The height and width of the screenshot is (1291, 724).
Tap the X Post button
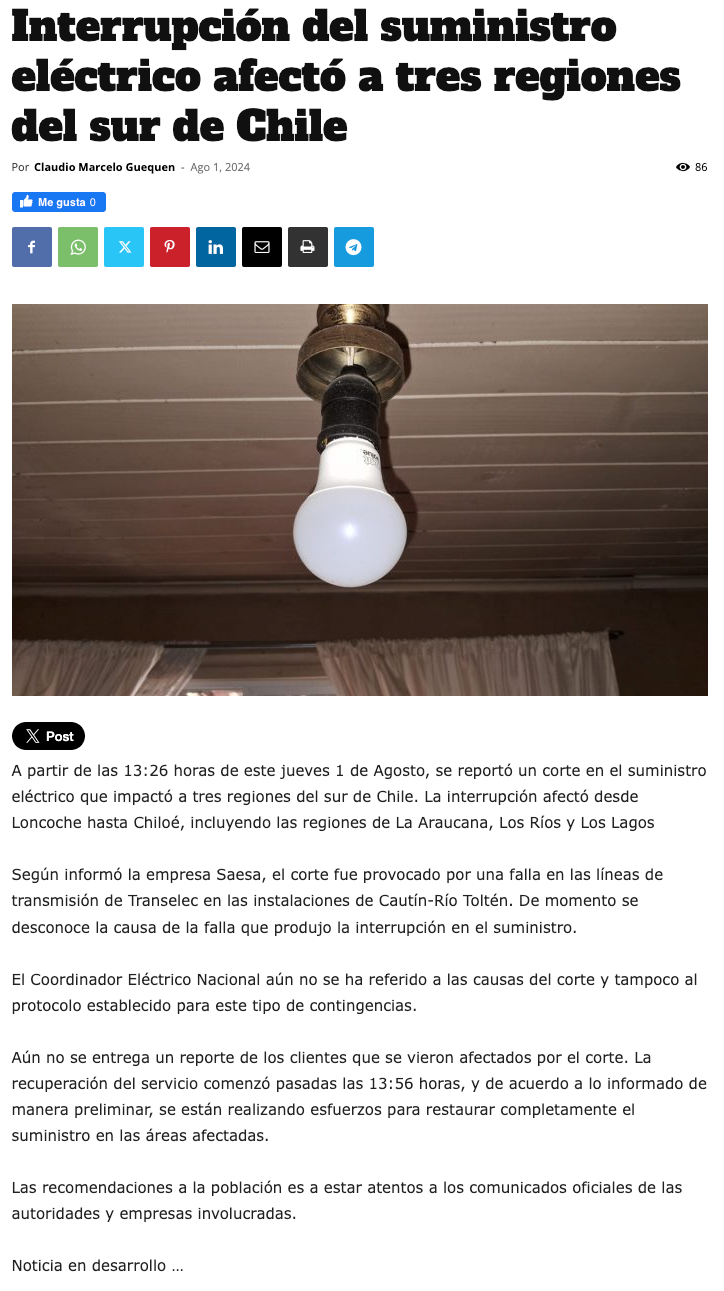(48, 736)
